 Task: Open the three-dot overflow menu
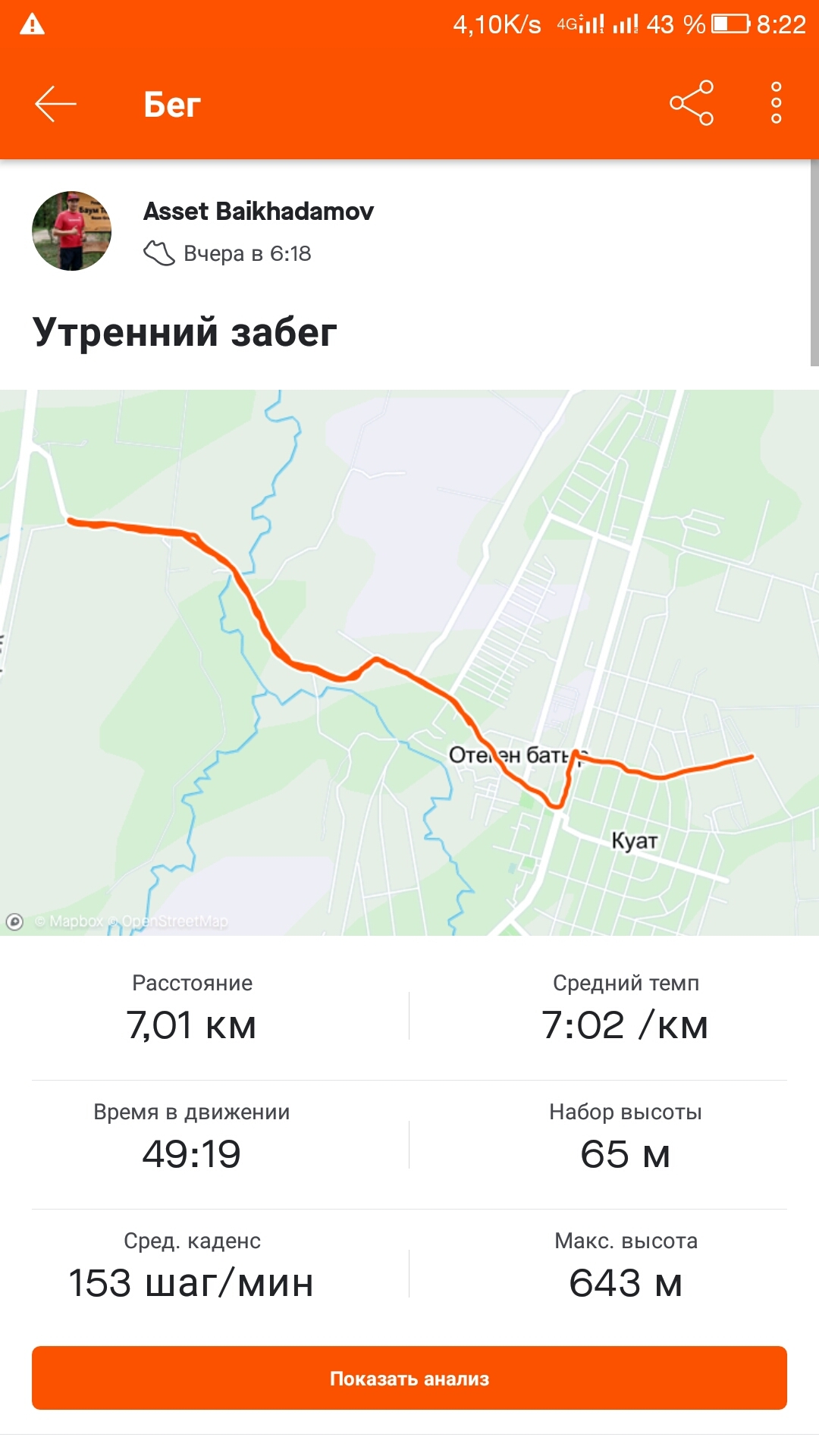(776, 103)
